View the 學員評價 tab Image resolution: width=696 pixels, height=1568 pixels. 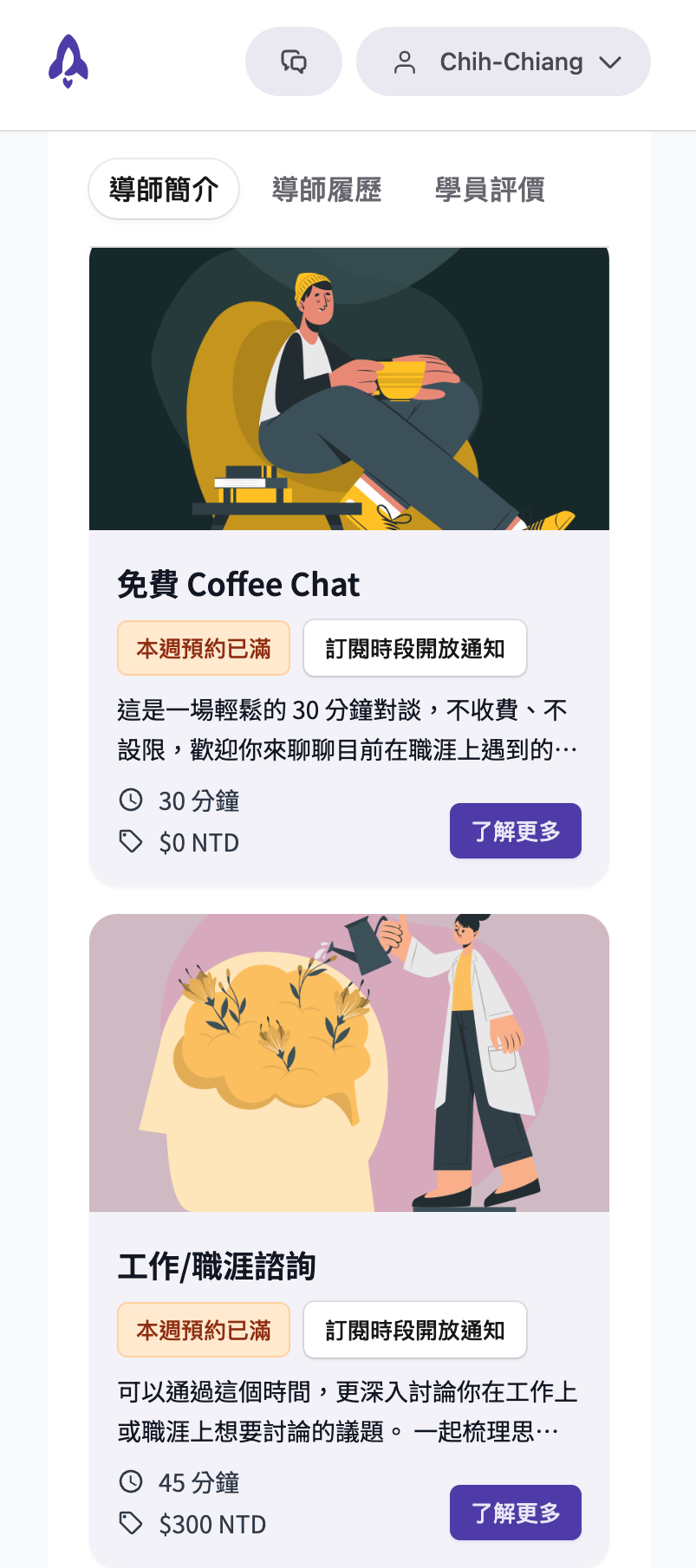[490, 189]
